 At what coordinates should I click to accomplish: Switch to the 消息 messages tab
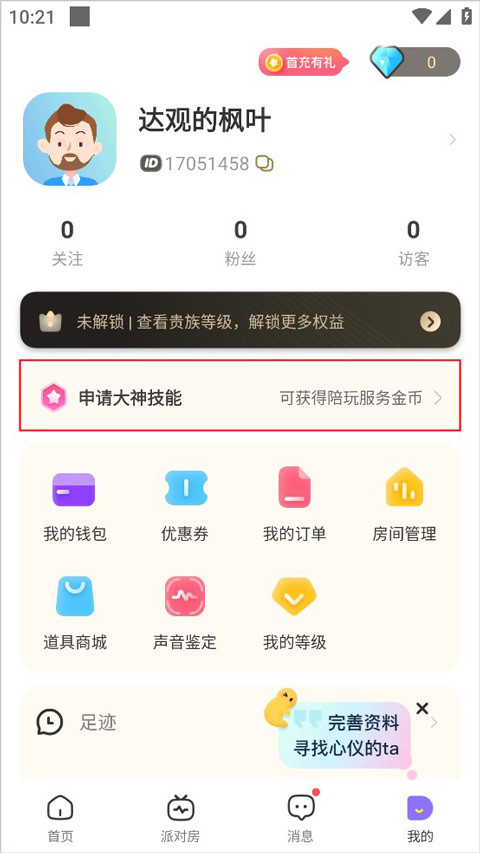(300, 818)
